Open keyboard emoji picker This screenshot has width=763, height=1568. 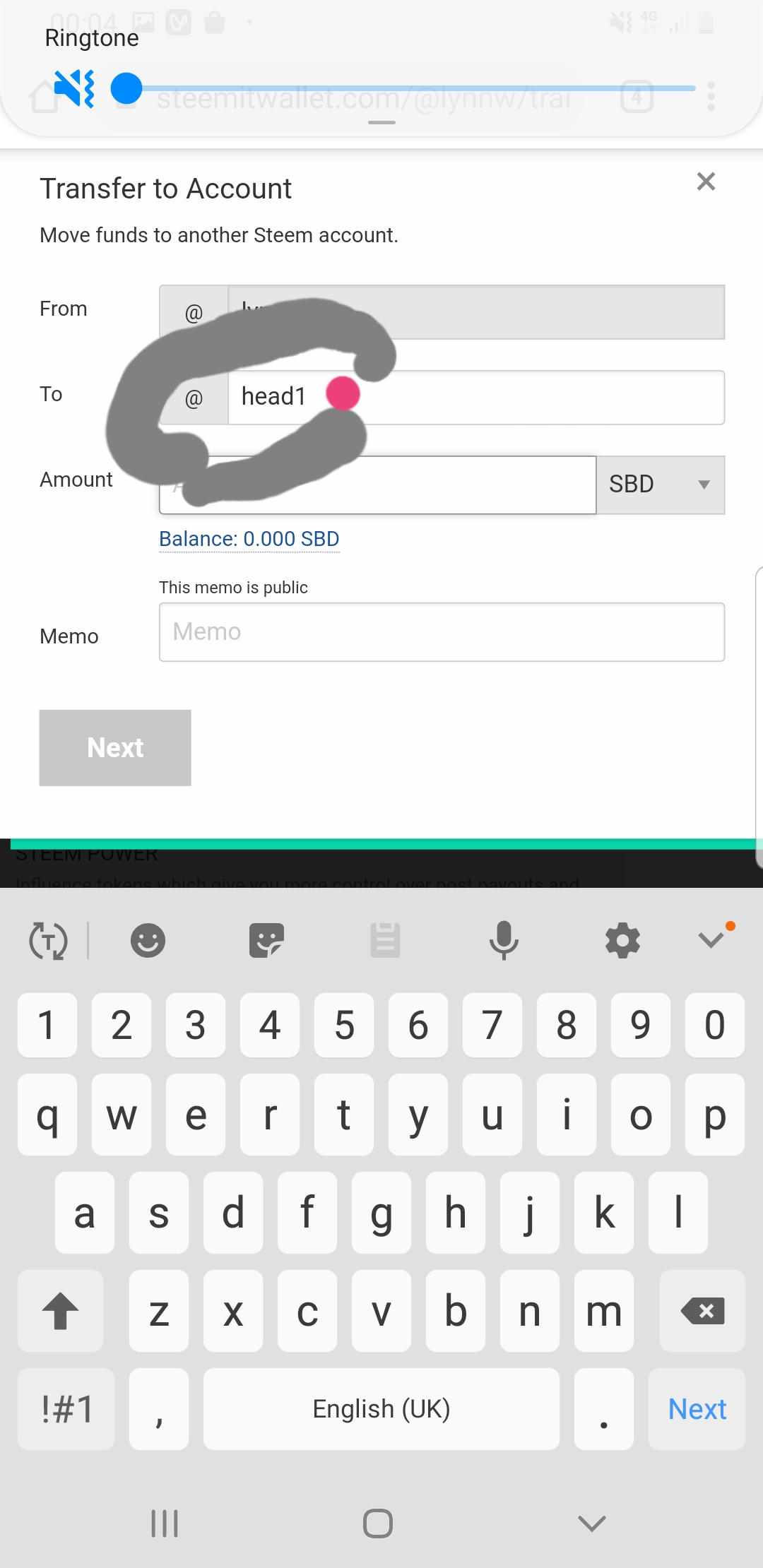(148, 941)
